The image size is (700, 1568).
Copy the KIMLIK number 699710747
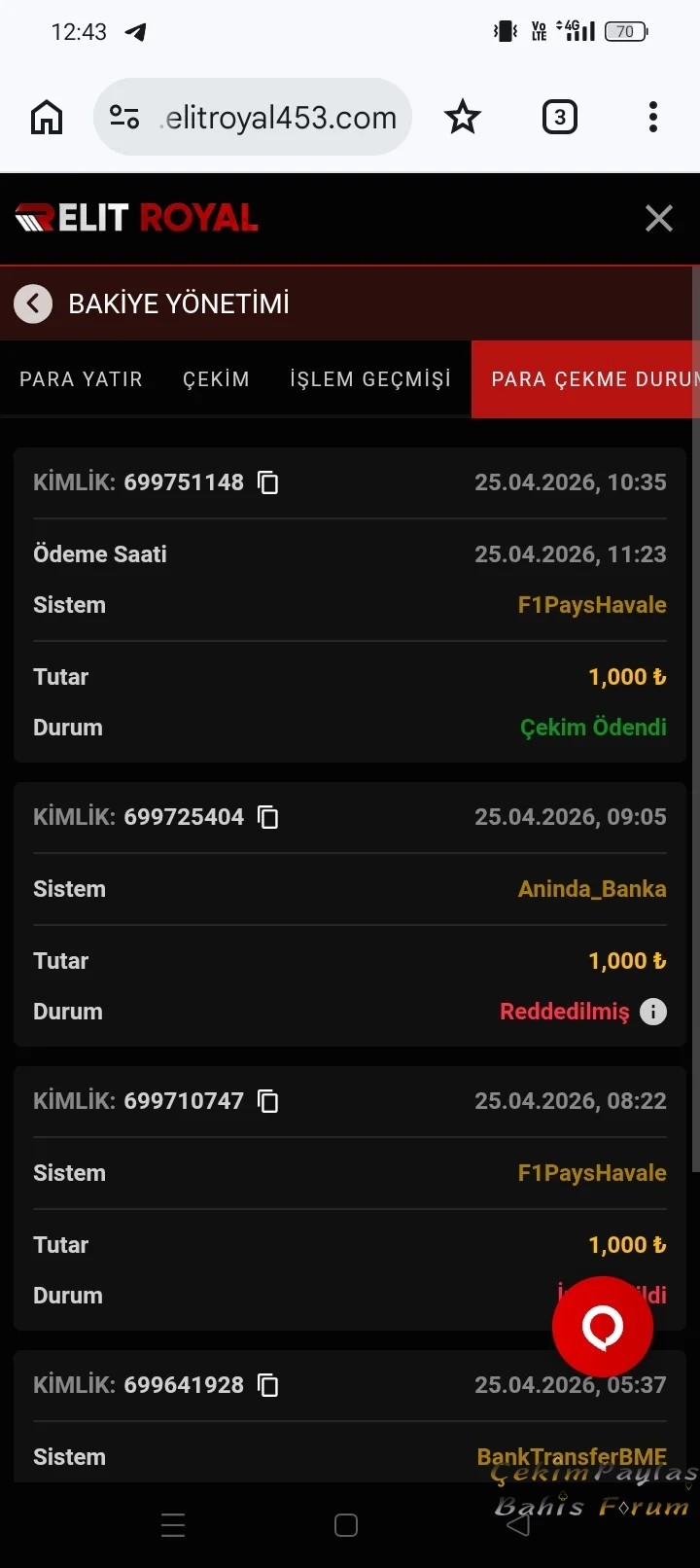tap(267, 1101)
